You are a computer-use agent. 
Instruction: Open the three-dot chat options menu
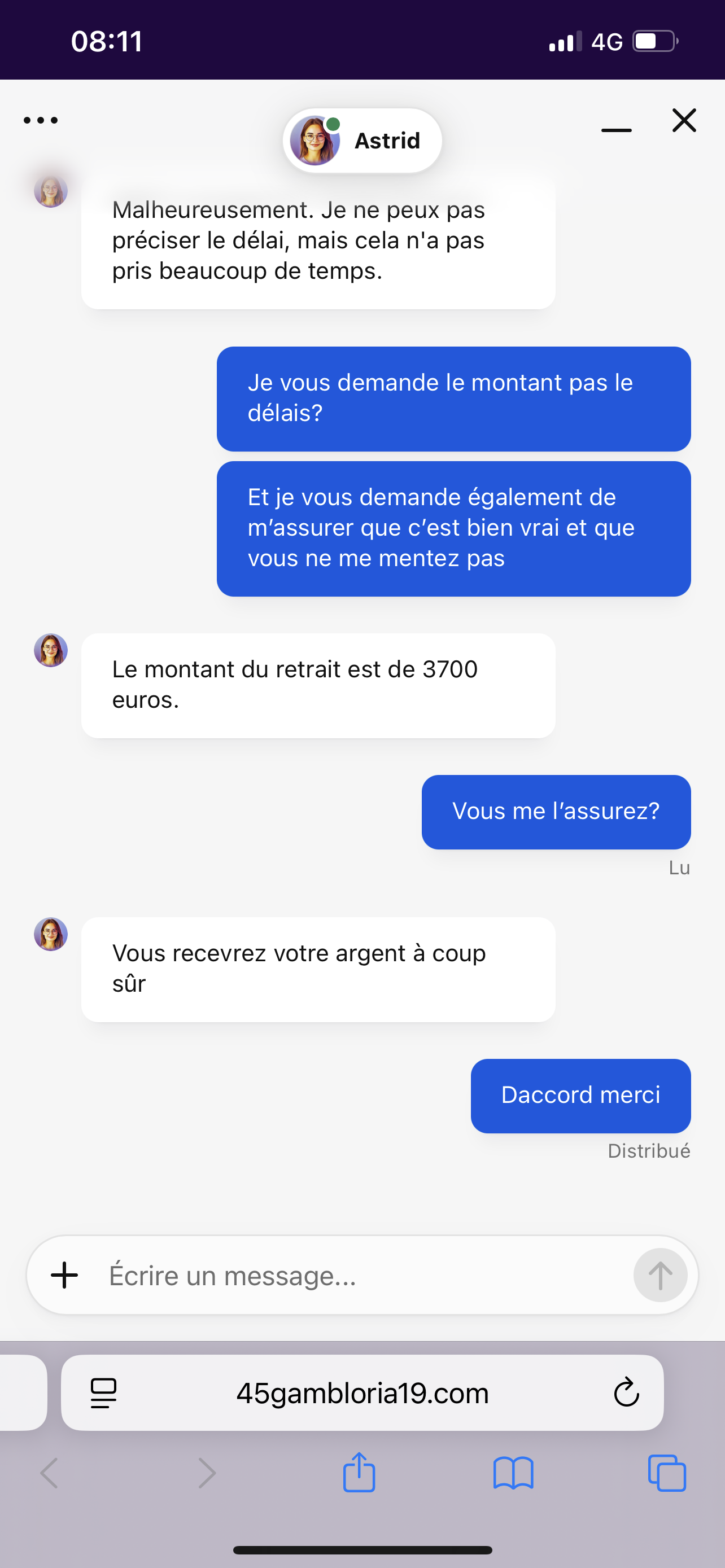coord(41,120)
